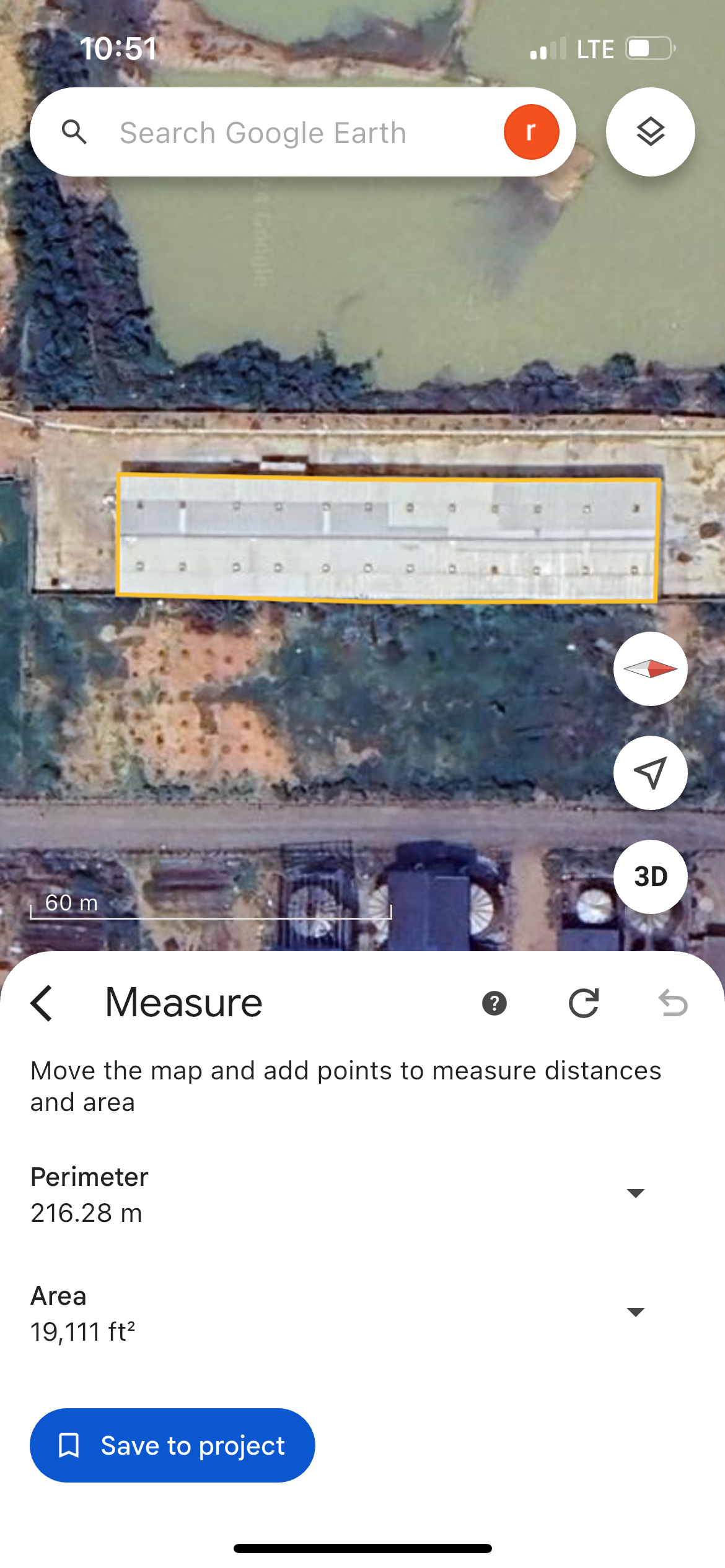Undo the last measurement point
Screen dimensions: 725x1568
pyautogui.click(x=673, y=1003)
